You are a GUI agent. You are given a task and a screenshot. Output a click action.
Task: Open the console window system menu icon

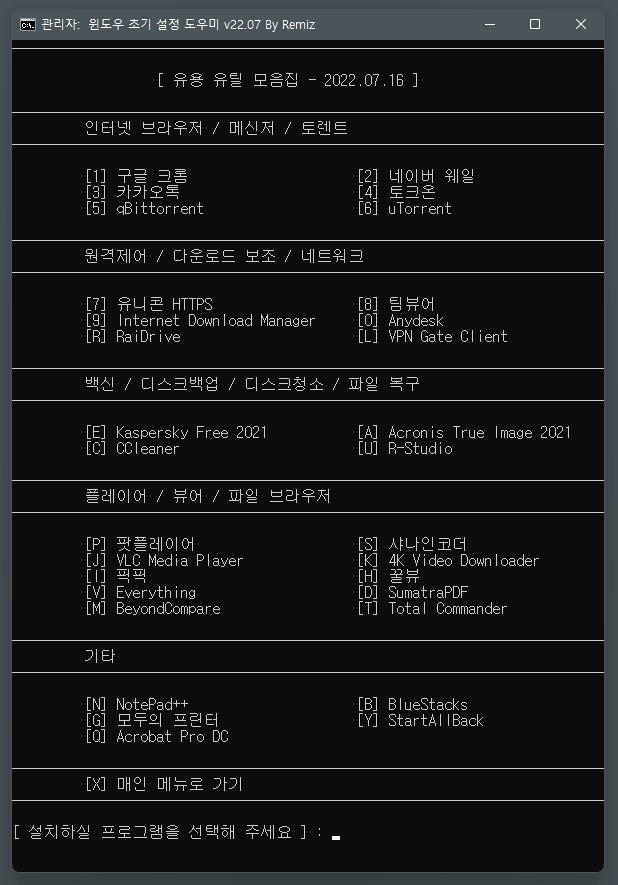(29, 24)
